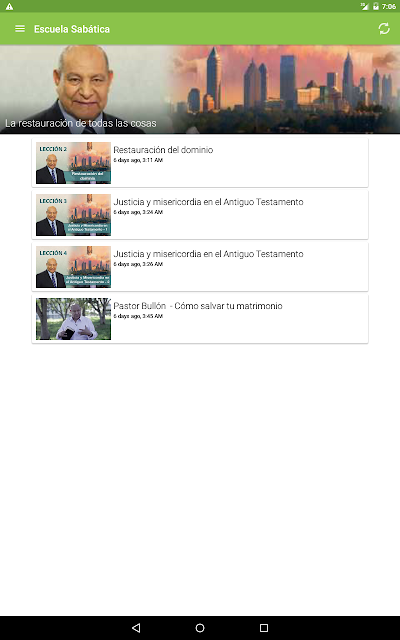Go back using the system back button

click(x=136, y=628)
